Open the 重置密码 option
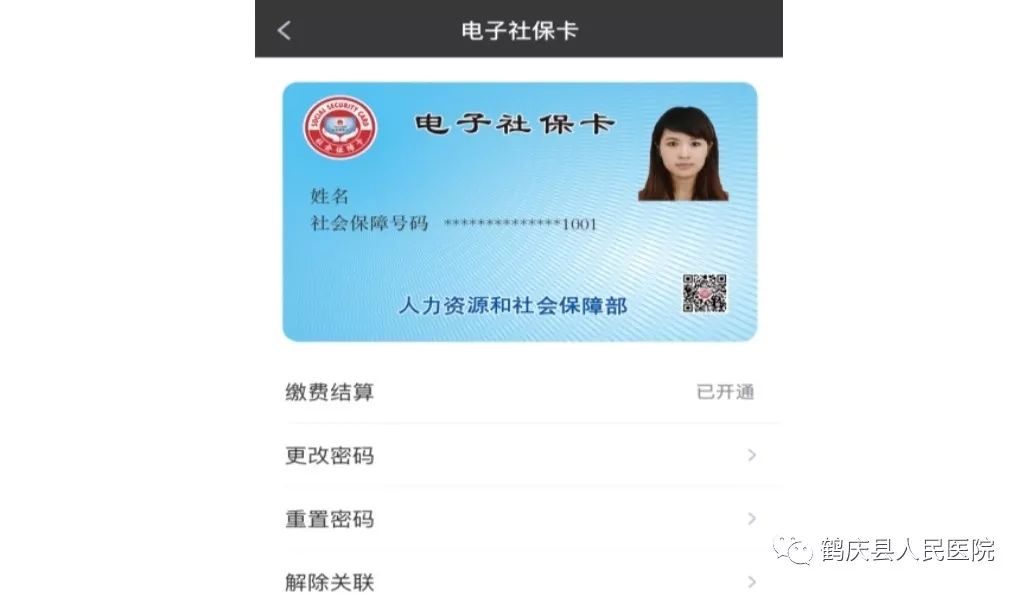 (518, 520)
